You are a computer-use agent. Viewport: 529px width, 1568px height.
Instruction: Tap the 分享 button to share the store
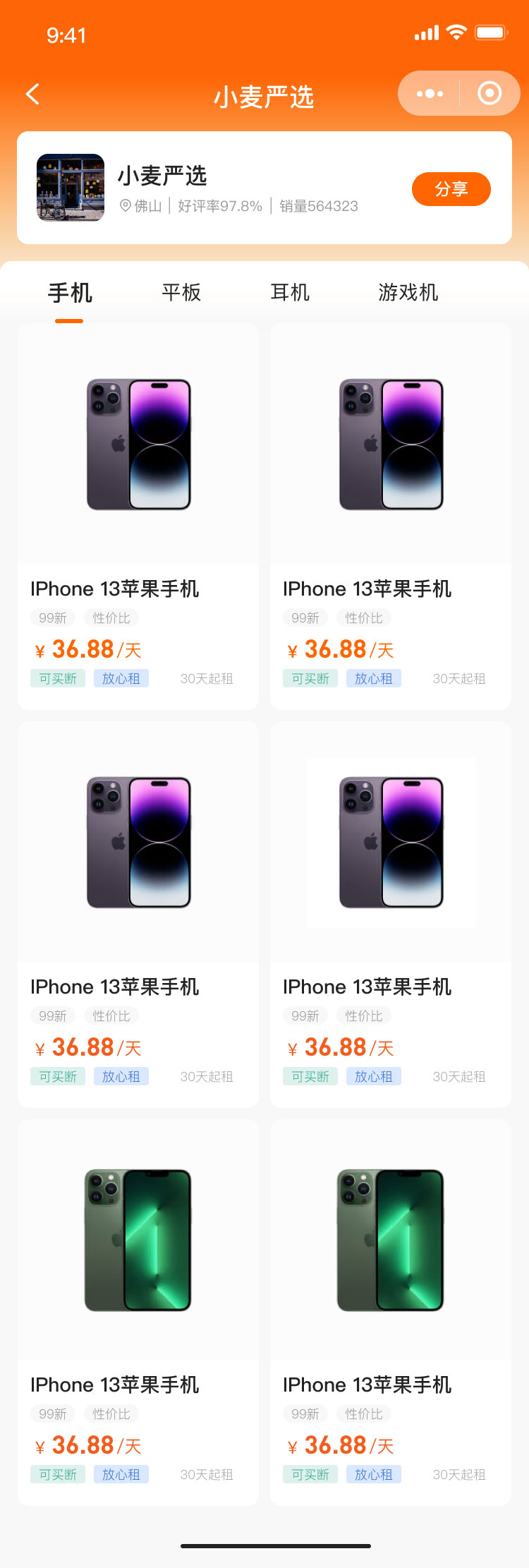451,189
